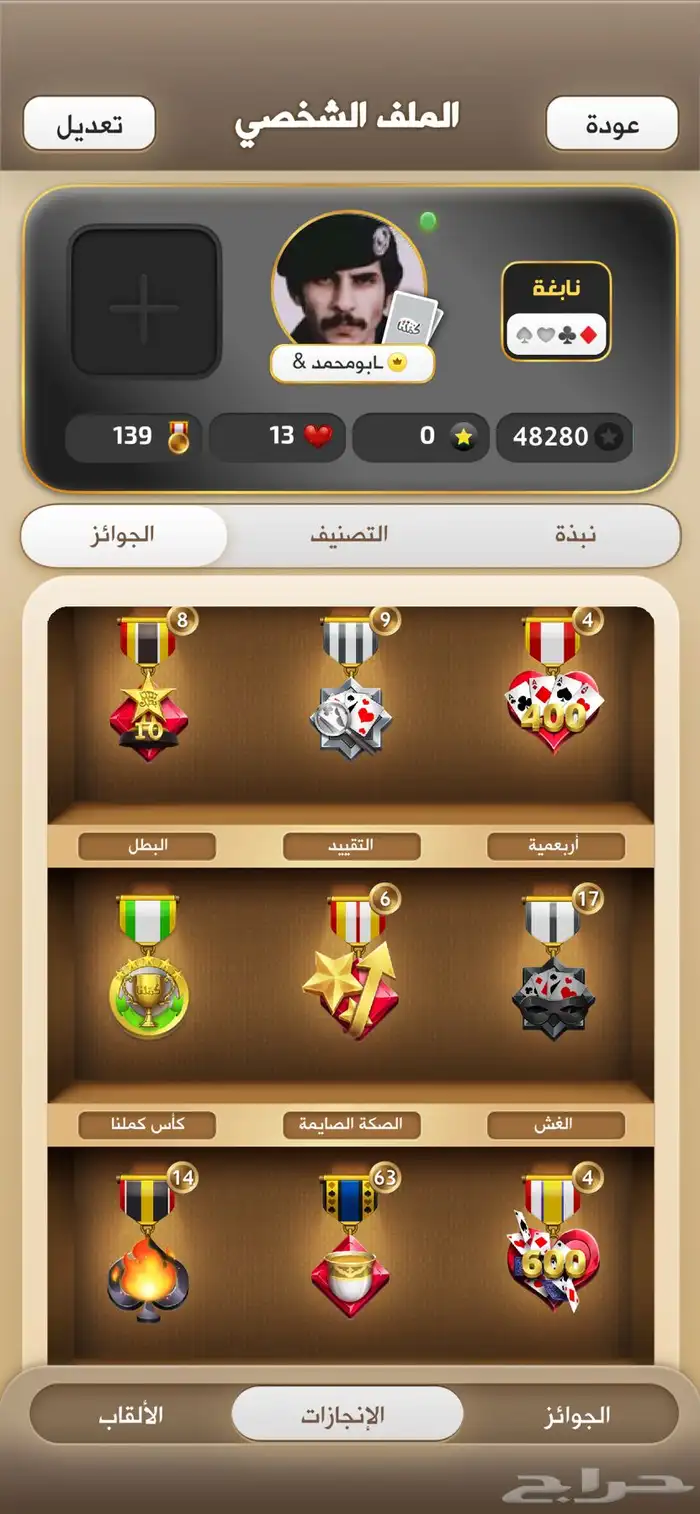Add a photo with the plus tile

pyautogui.click(x=144, y=302)
